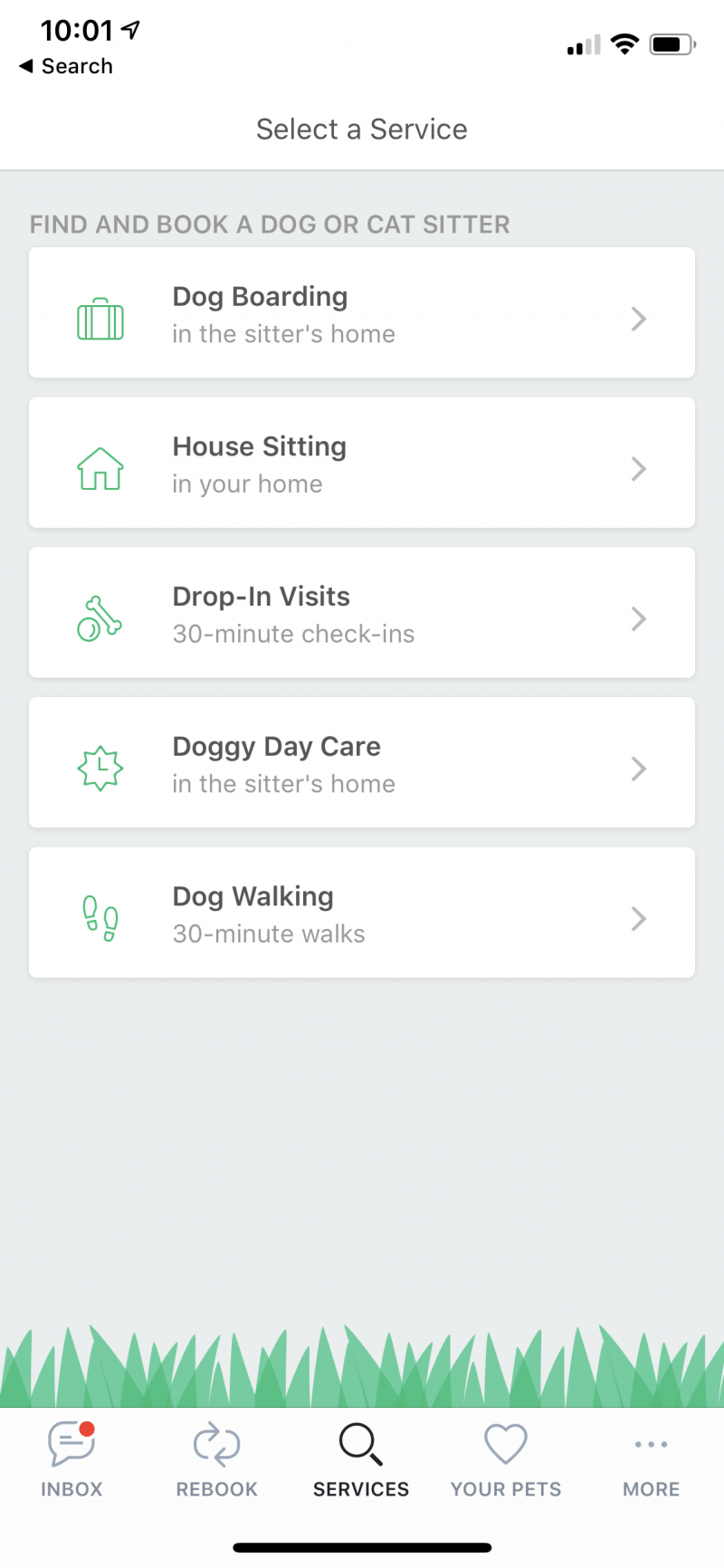Viewport: 724px width, 1568px height.
Task: Click the Doggy Day Care clock icon
Action: click(x=101, y=767)
